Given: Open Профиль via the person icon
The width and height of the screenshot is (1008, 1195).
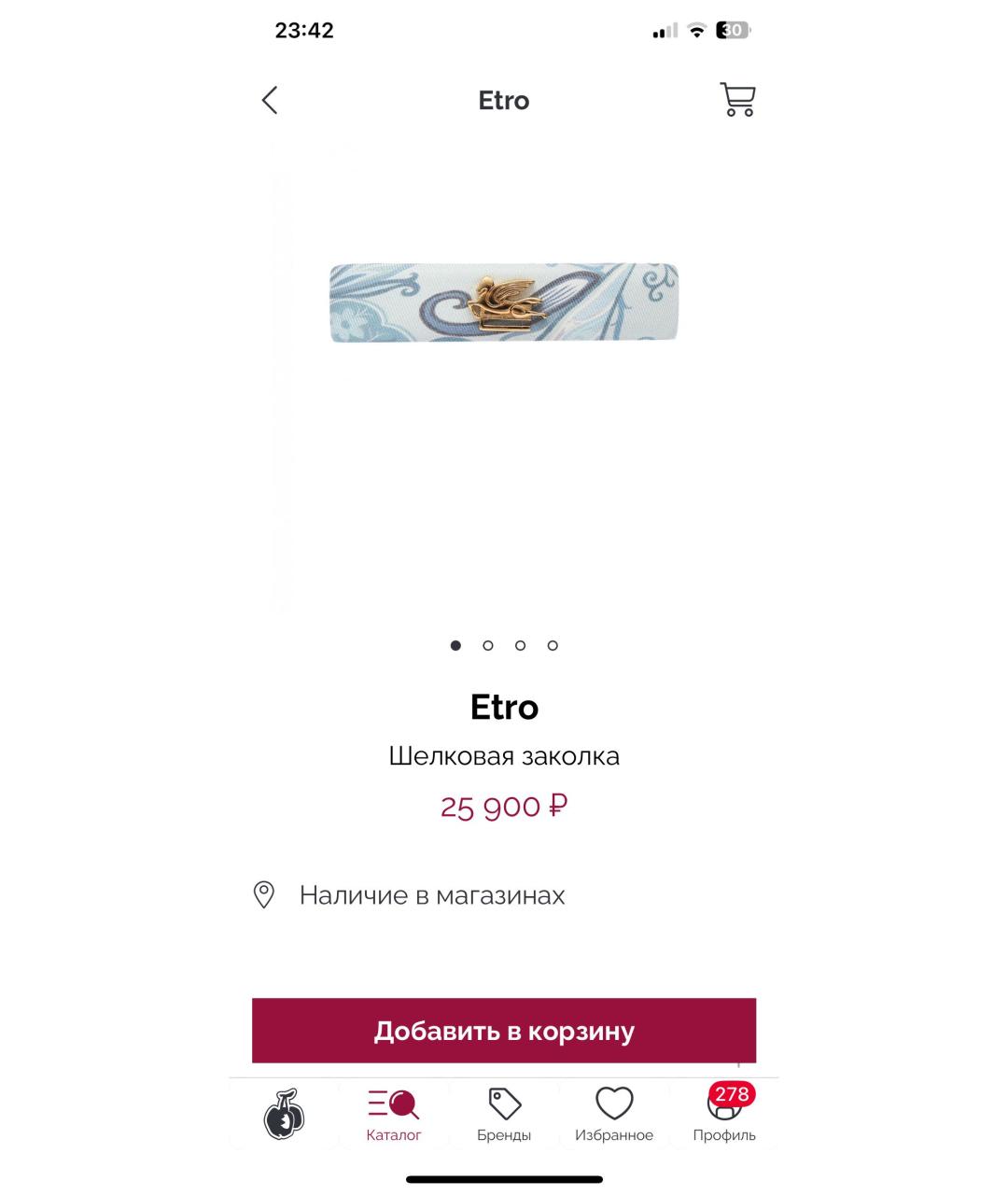Looking at the screenshot, I should click(725, 1110).
